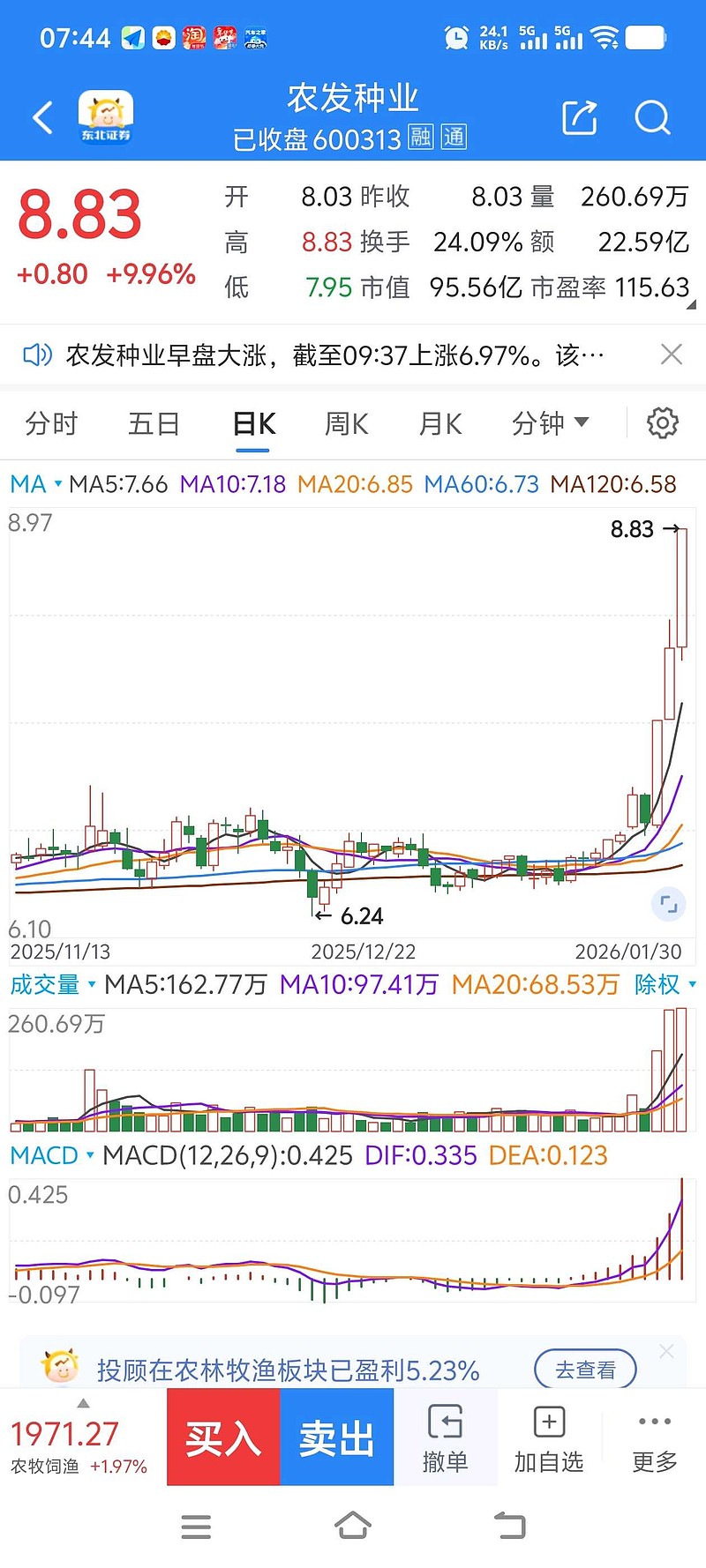Open chart settings via the gear icon

click(x=662, y=422)
